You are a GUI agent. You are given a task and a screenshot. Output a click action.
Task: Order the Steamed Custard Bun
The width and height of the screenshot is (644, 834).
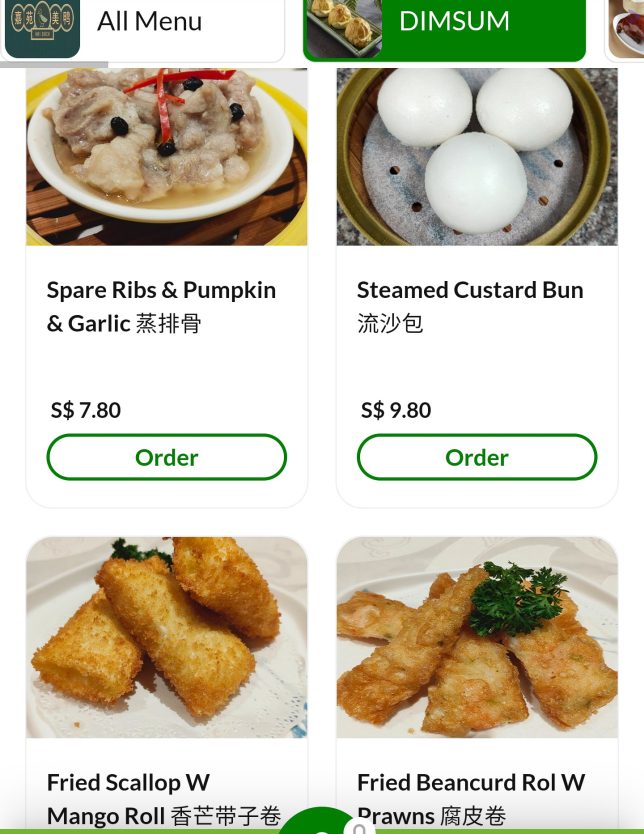click(476, 457)
